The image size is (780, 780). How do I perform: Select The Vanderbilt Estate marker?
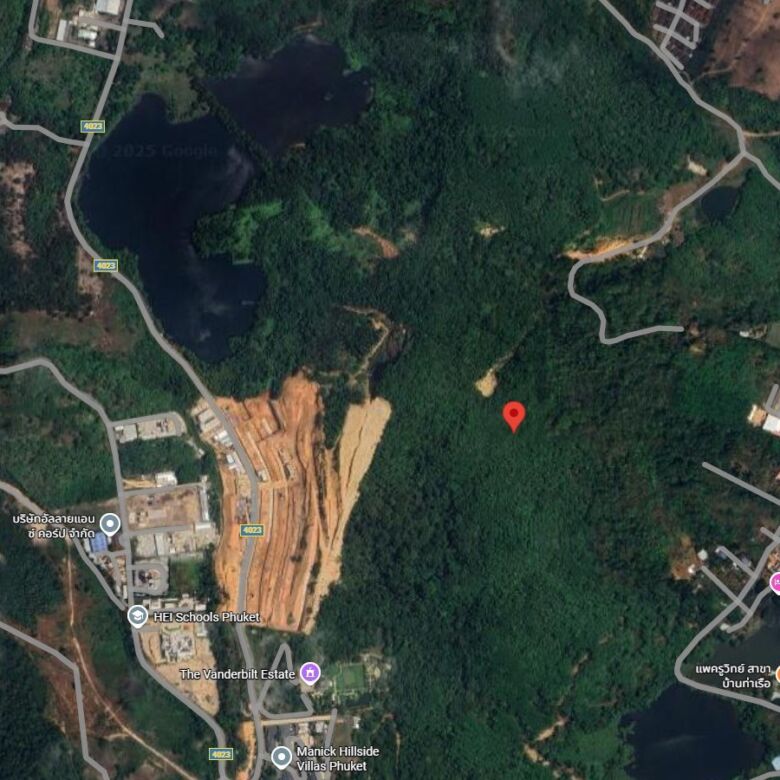tap(310, 673)
